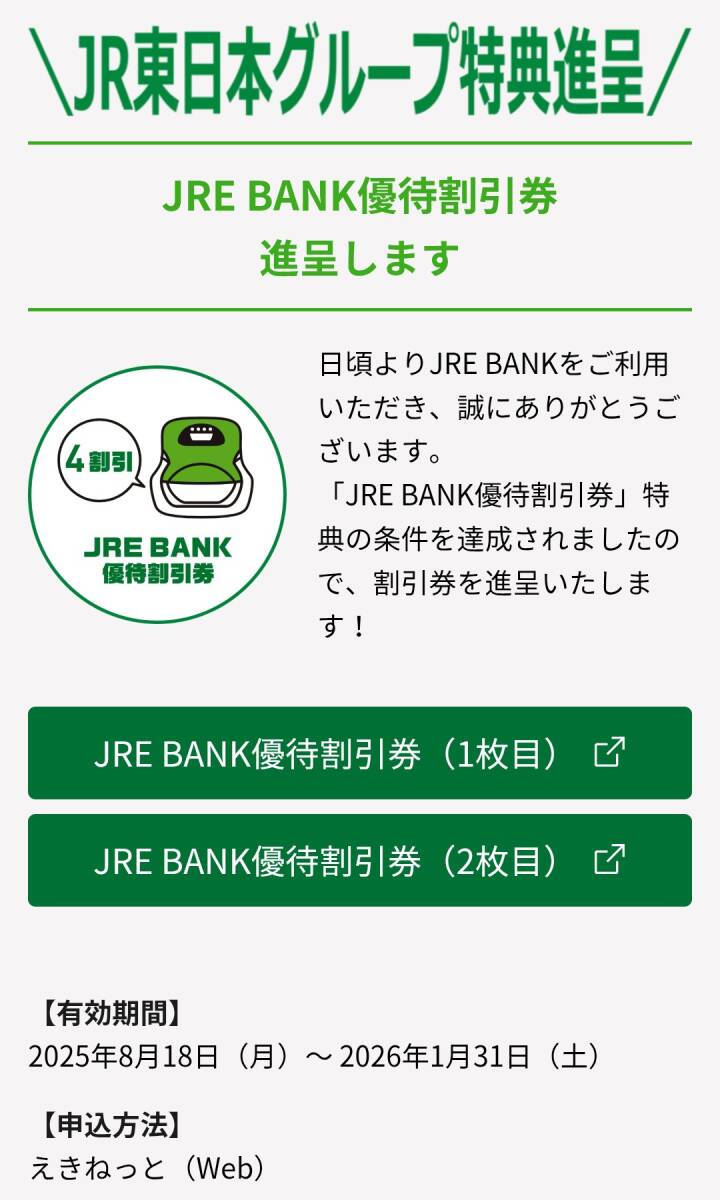The image size is (720, 1200).
Task: Open JRE BANK優待割引券（2枚目）
Action: [x=359, y=860]
